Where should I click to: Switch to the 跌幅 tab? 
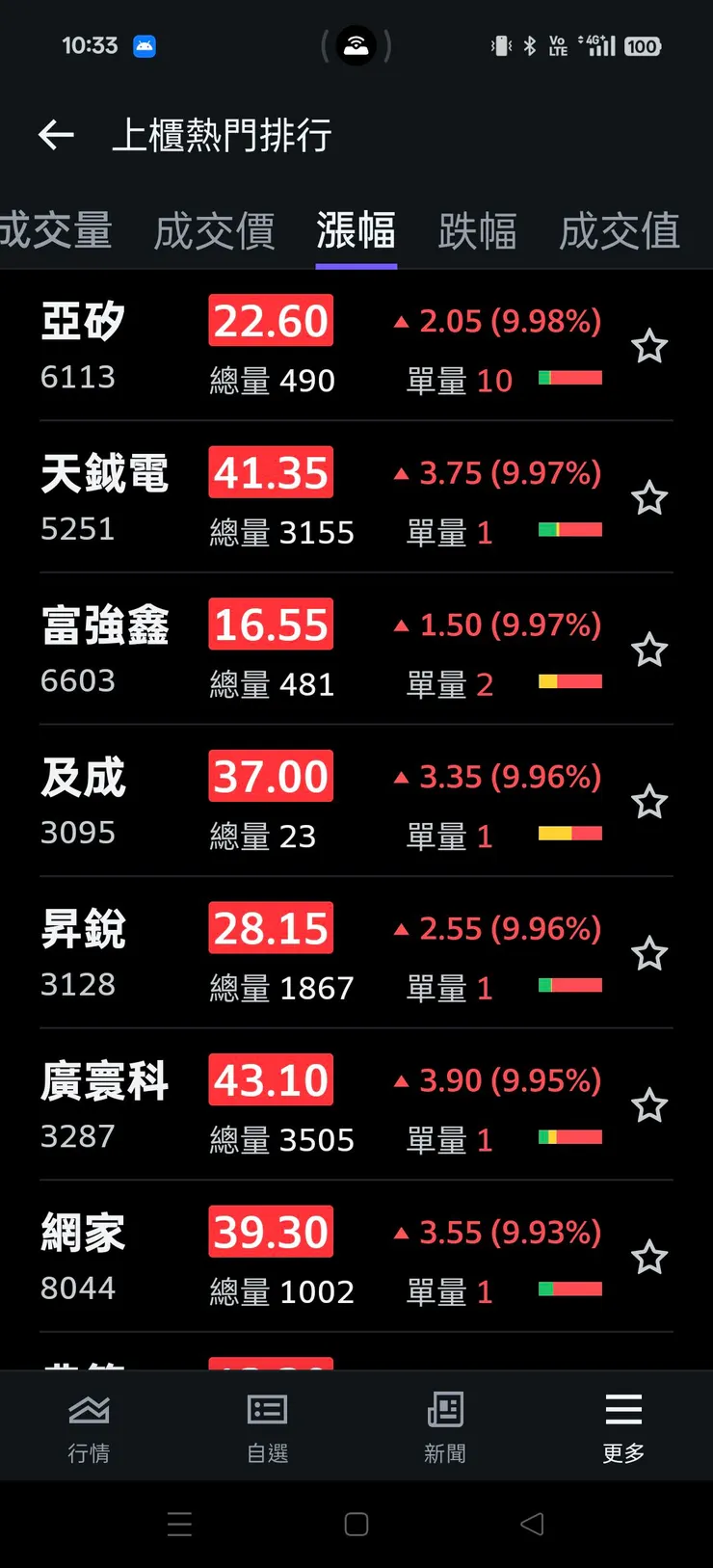point(477,231)
